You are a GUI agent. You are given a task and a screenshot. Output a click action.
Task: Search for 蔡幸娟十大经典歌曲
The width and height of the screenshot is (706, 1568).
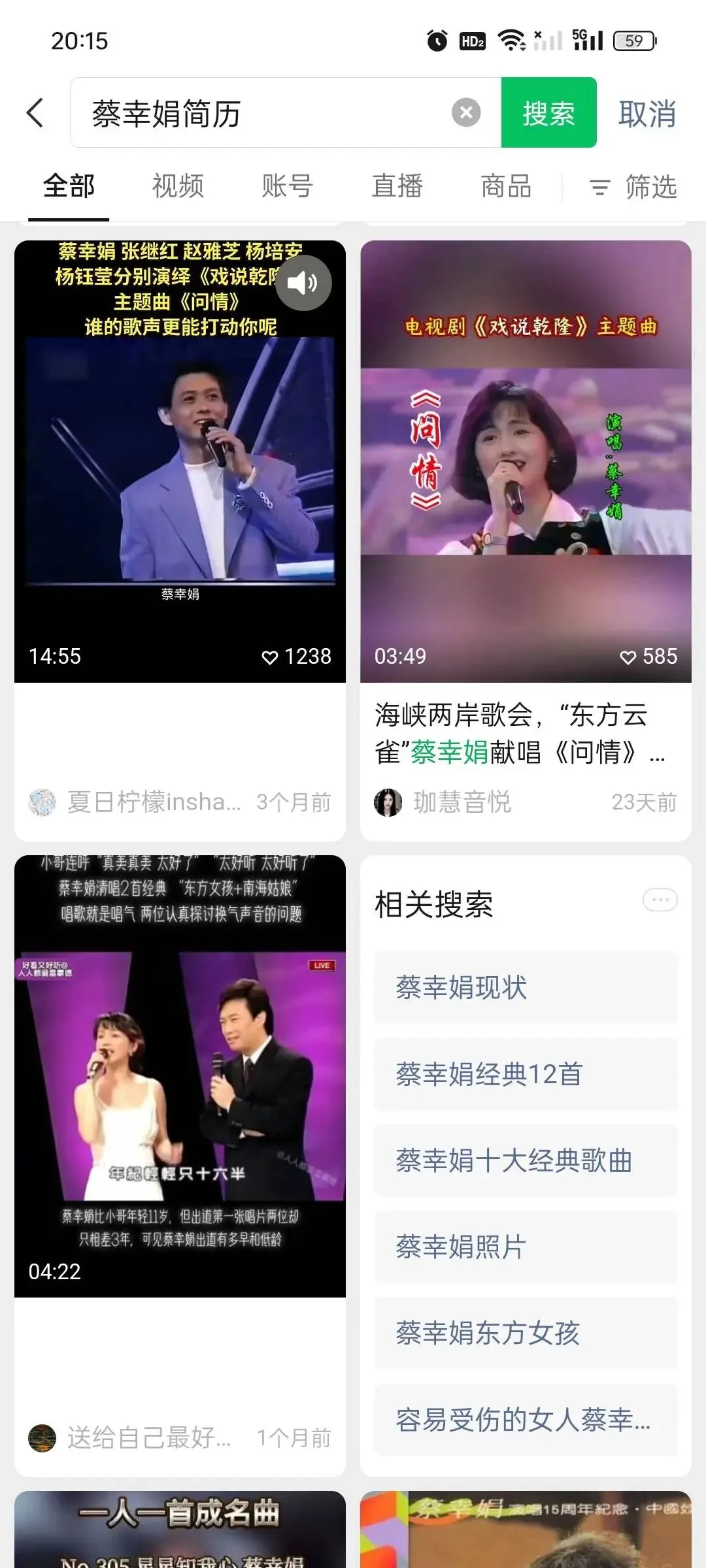point(526,1160)
